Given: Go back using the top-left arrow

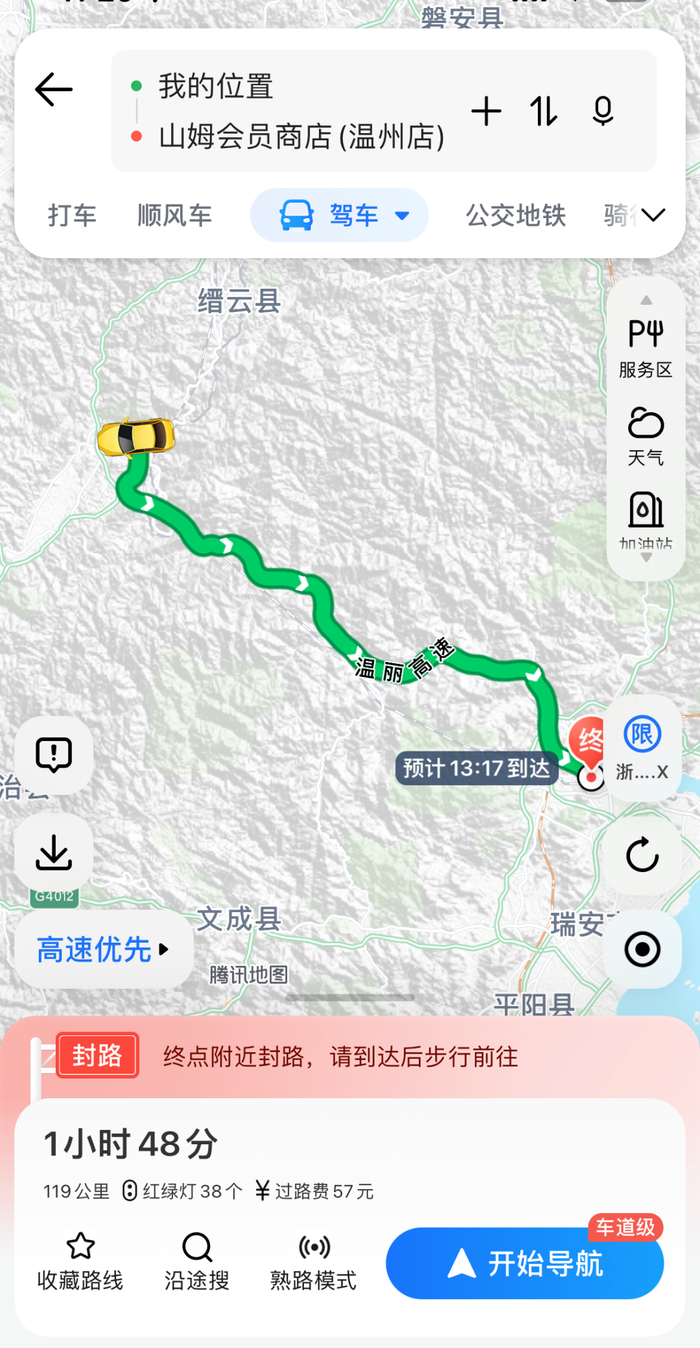Looking at the screenshot, I should (54, 90).
